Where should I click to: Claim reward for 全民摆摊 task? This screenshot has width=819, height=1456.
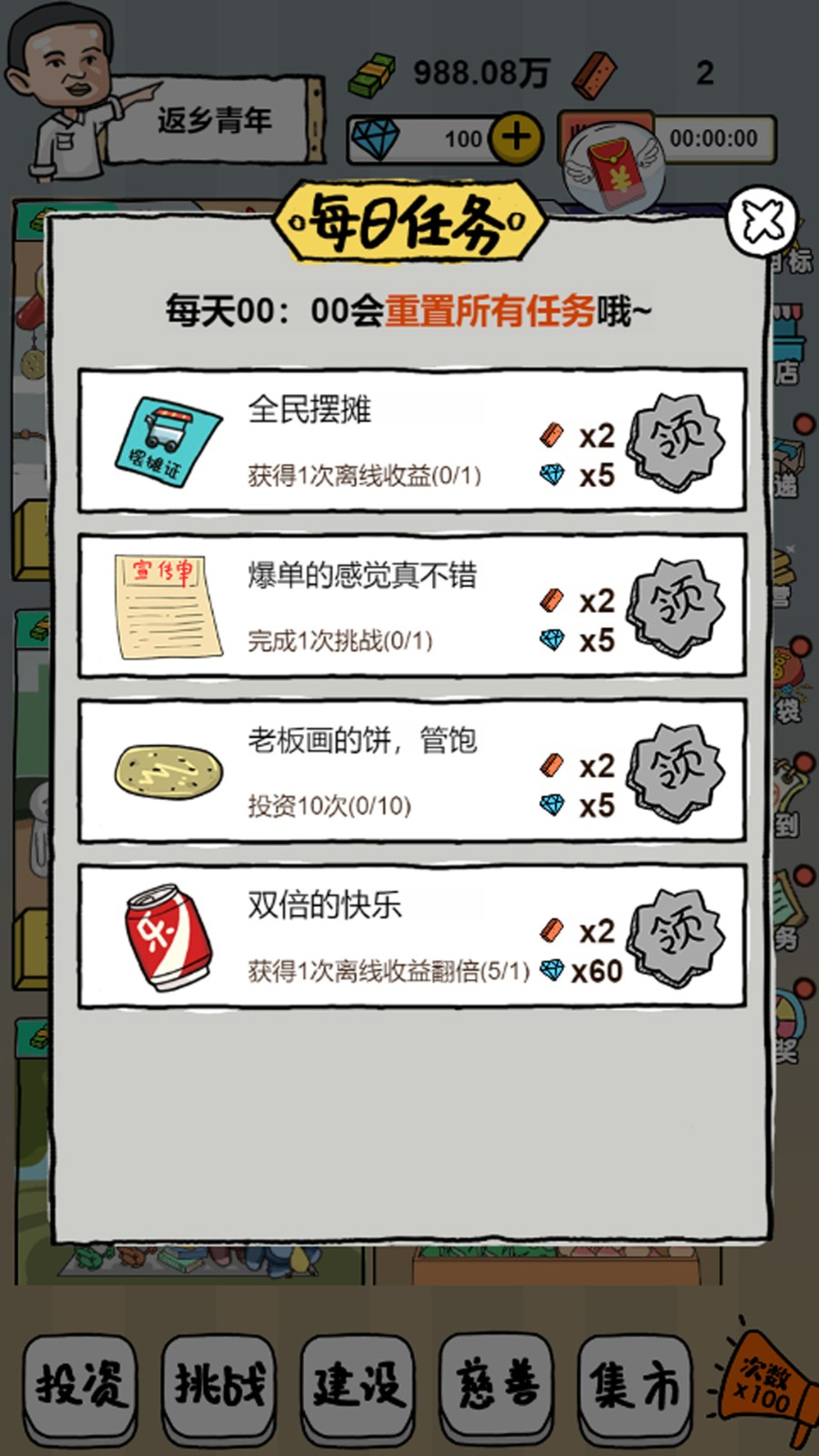click(x=678, y=440)
